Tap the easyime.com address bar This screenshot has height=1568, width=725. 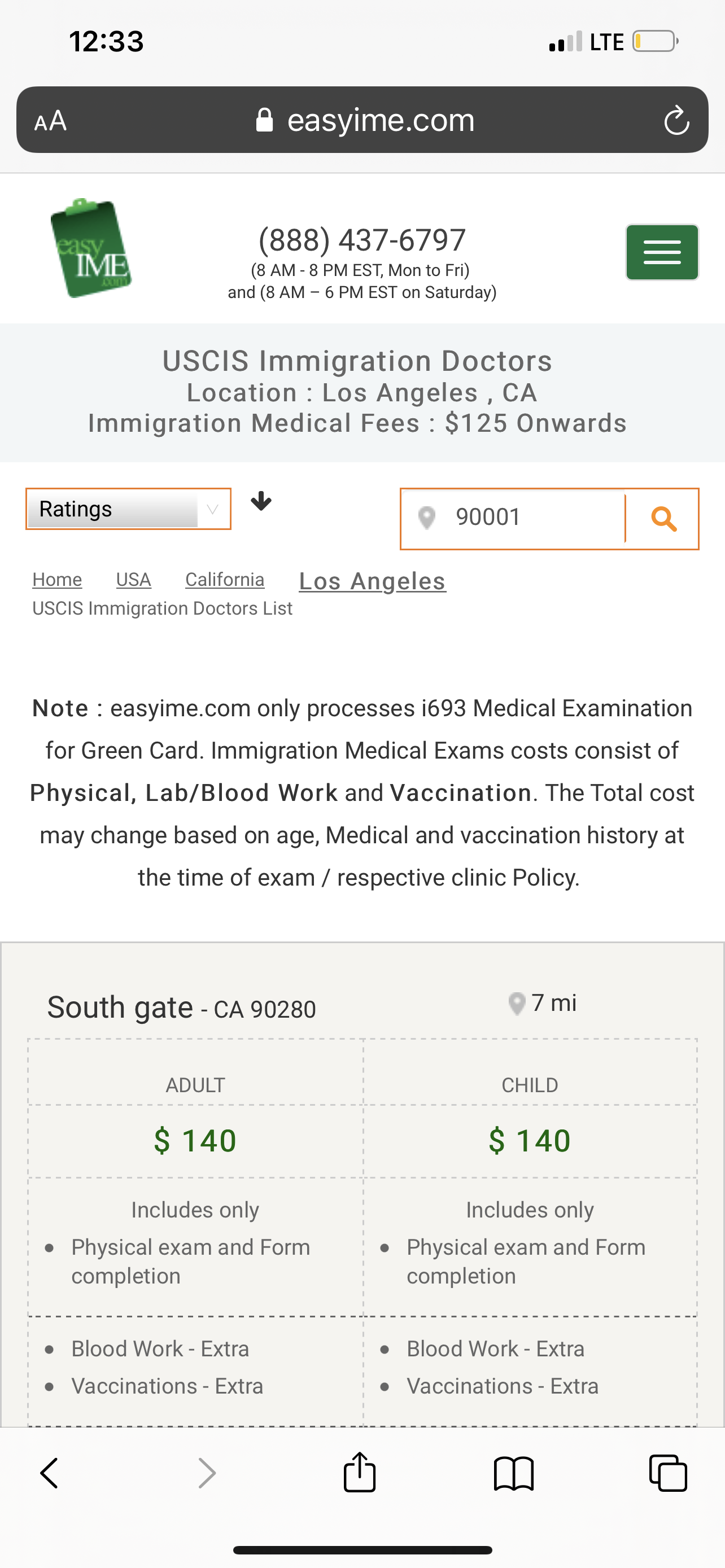point(362,120)
